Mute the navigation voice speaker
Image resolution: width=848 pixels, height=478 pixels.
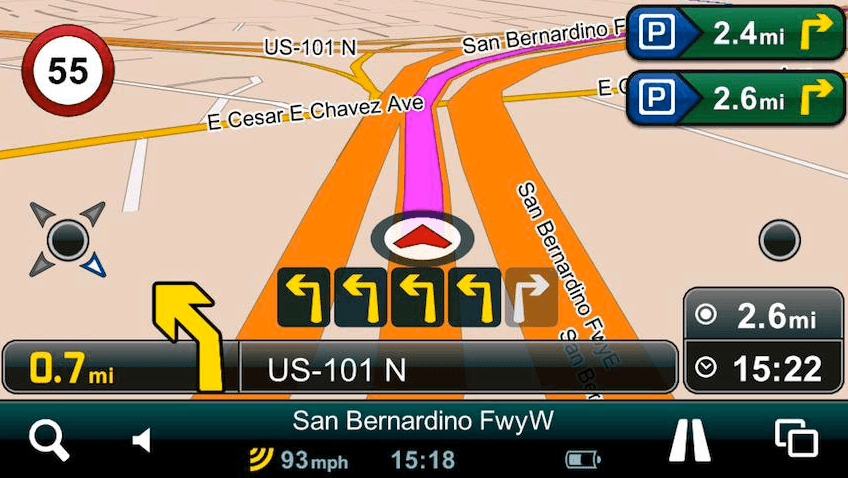[x=143, y=439]
